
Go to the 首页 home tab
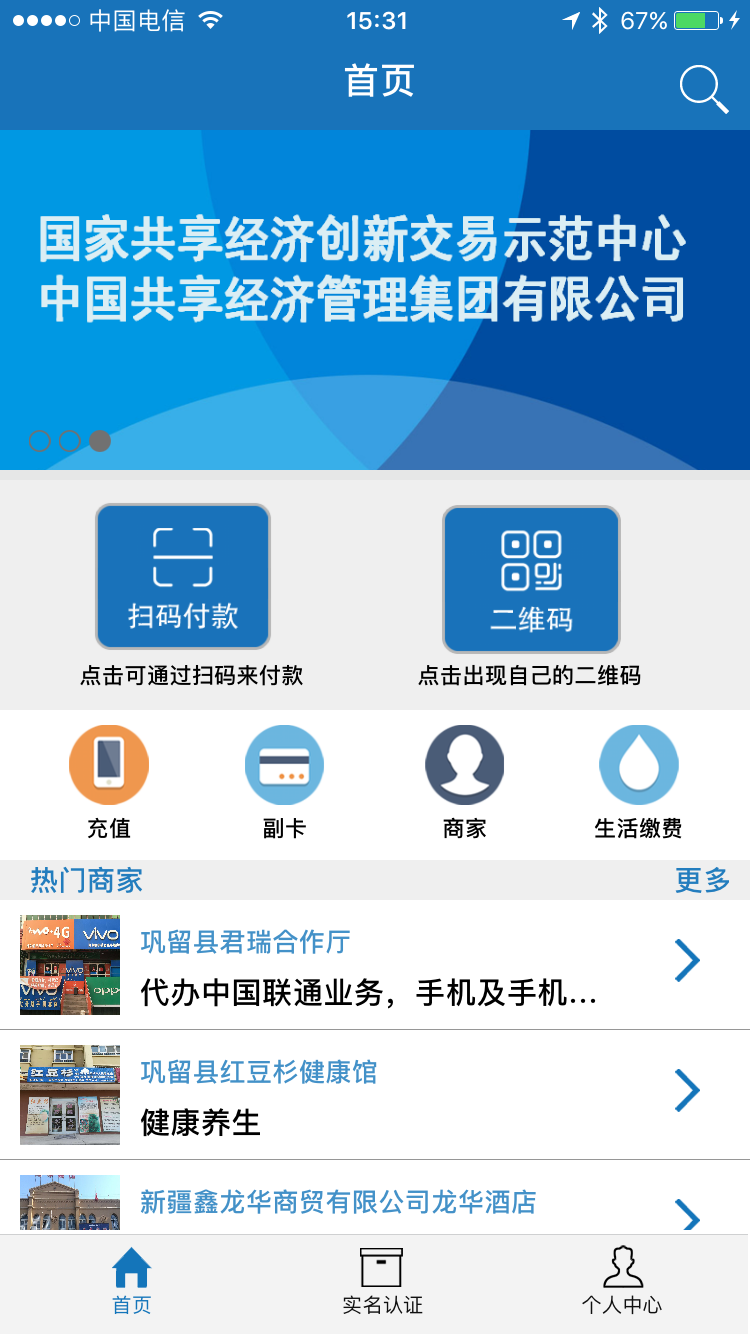(x=131, y=1283)
